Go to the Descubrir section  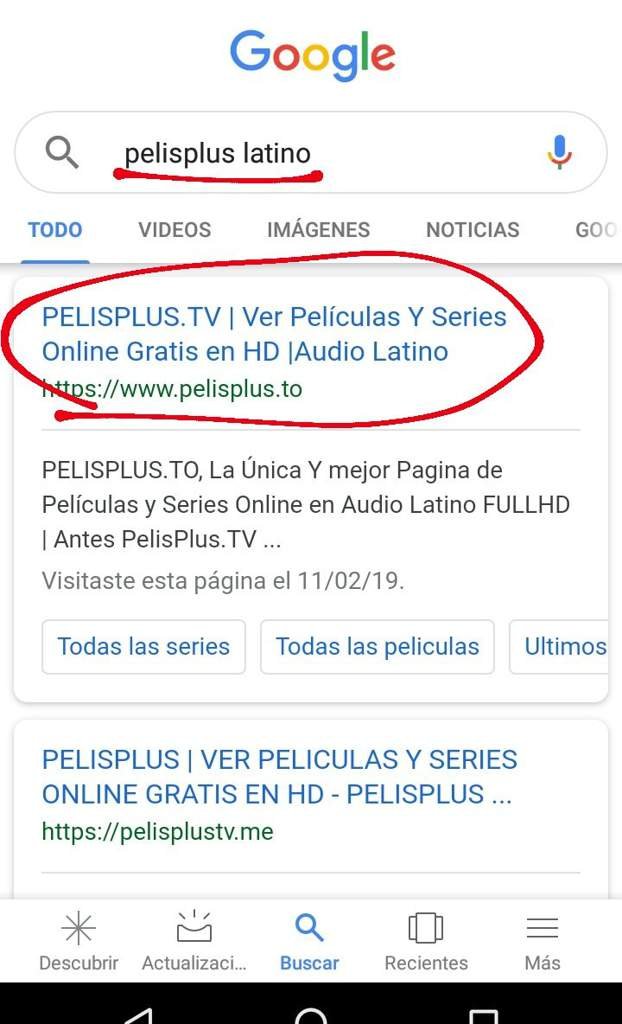(78, 941)
